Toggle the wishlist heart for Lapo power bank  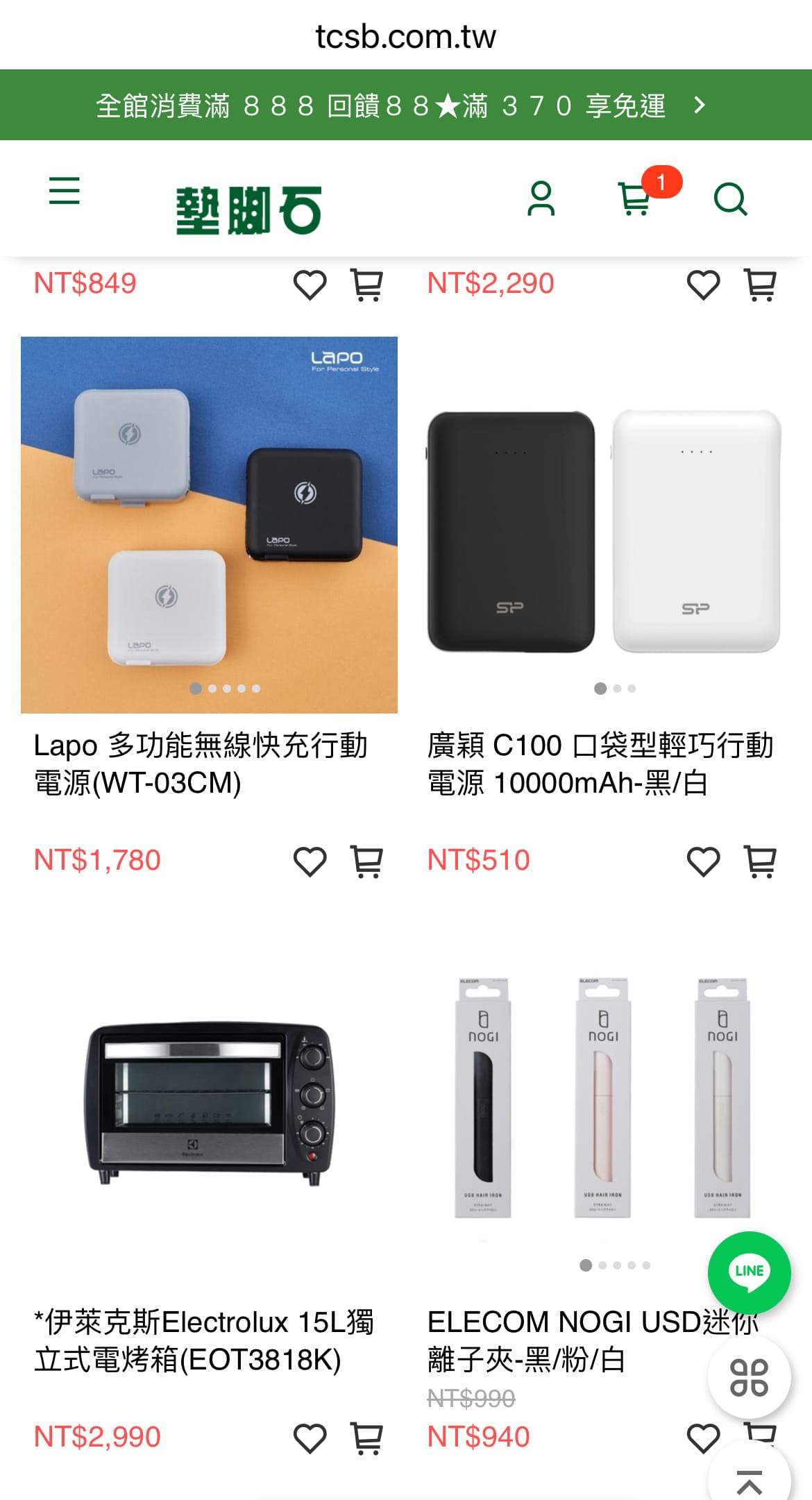click(x=310, y=860)
